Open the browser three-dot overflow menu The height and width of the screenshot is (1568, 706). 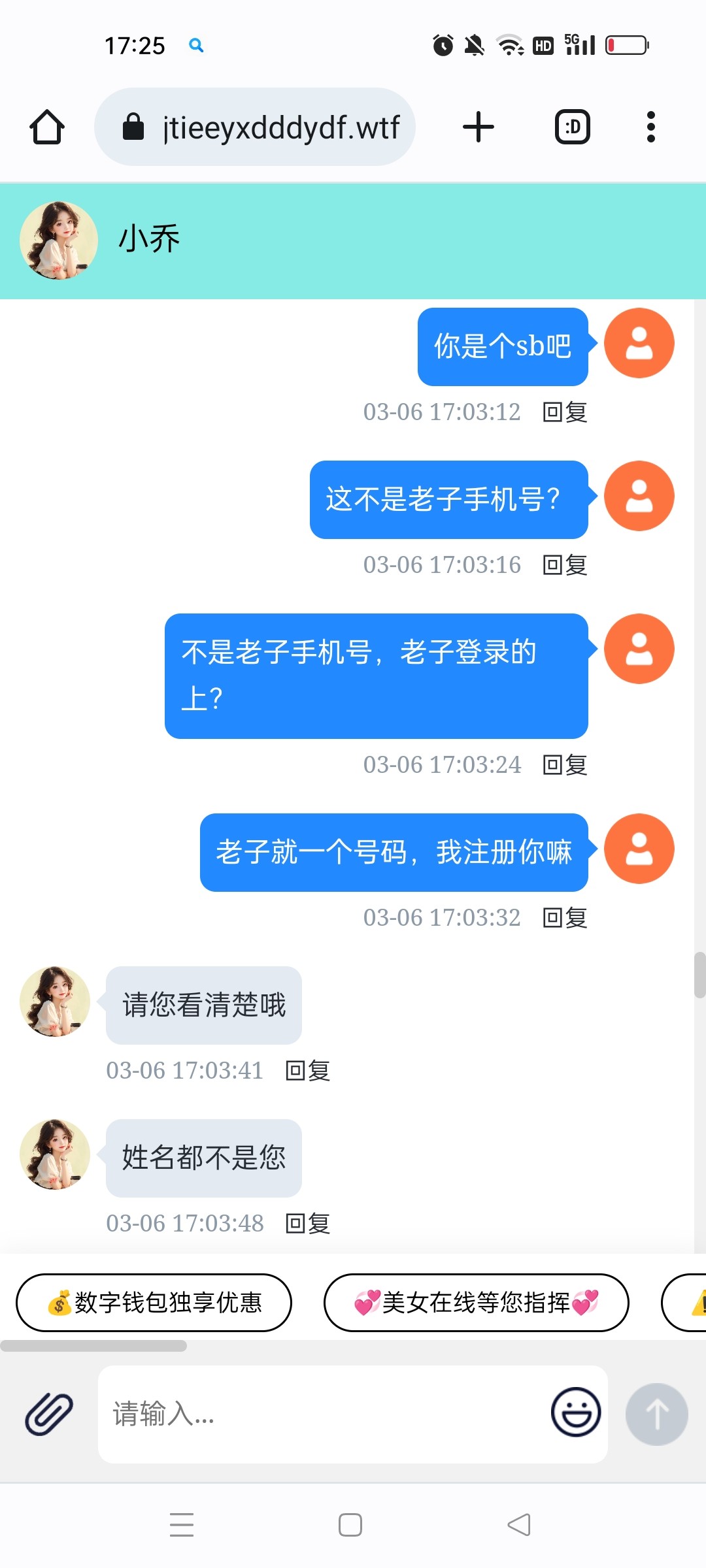click(x=650, y=126)
